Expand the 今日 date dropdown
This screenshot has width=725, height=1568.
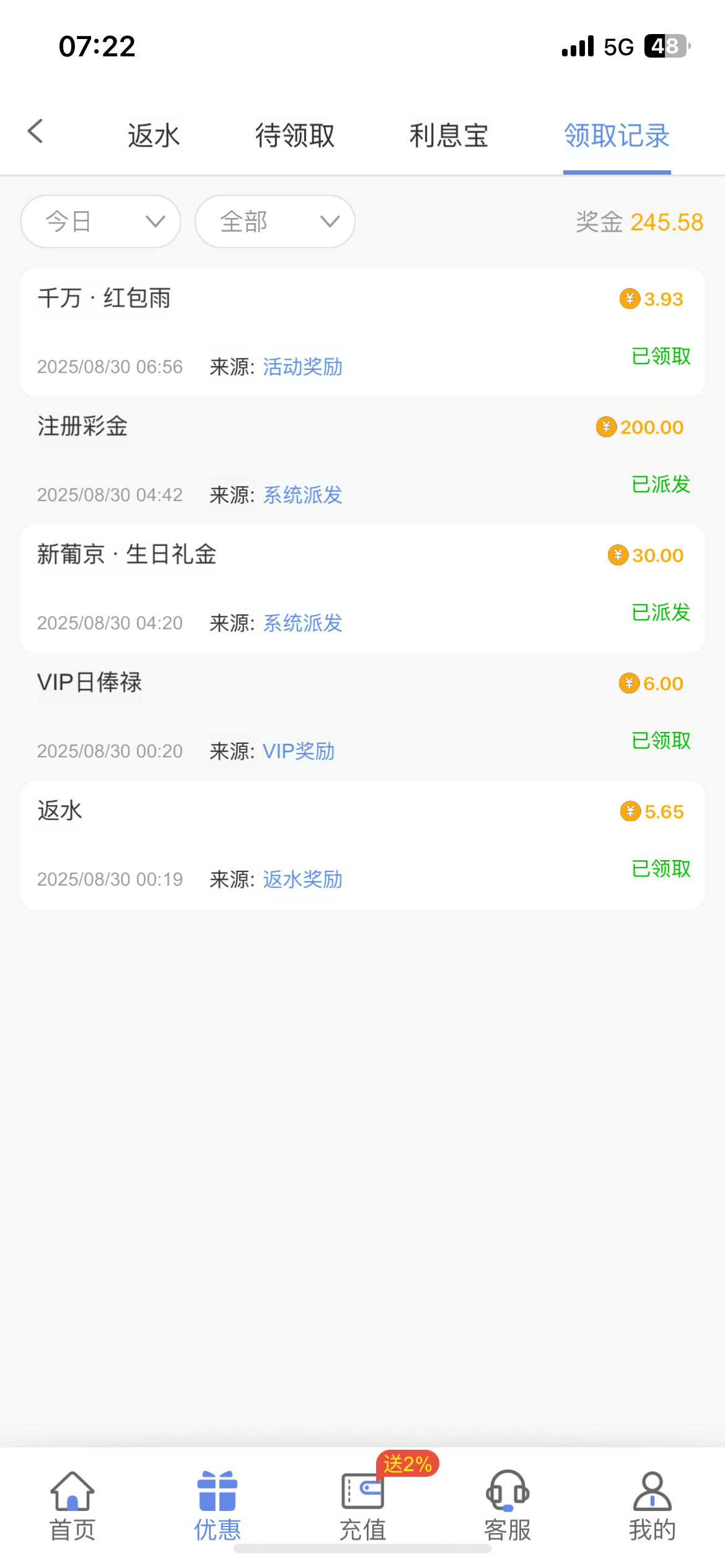pos(100,222)
